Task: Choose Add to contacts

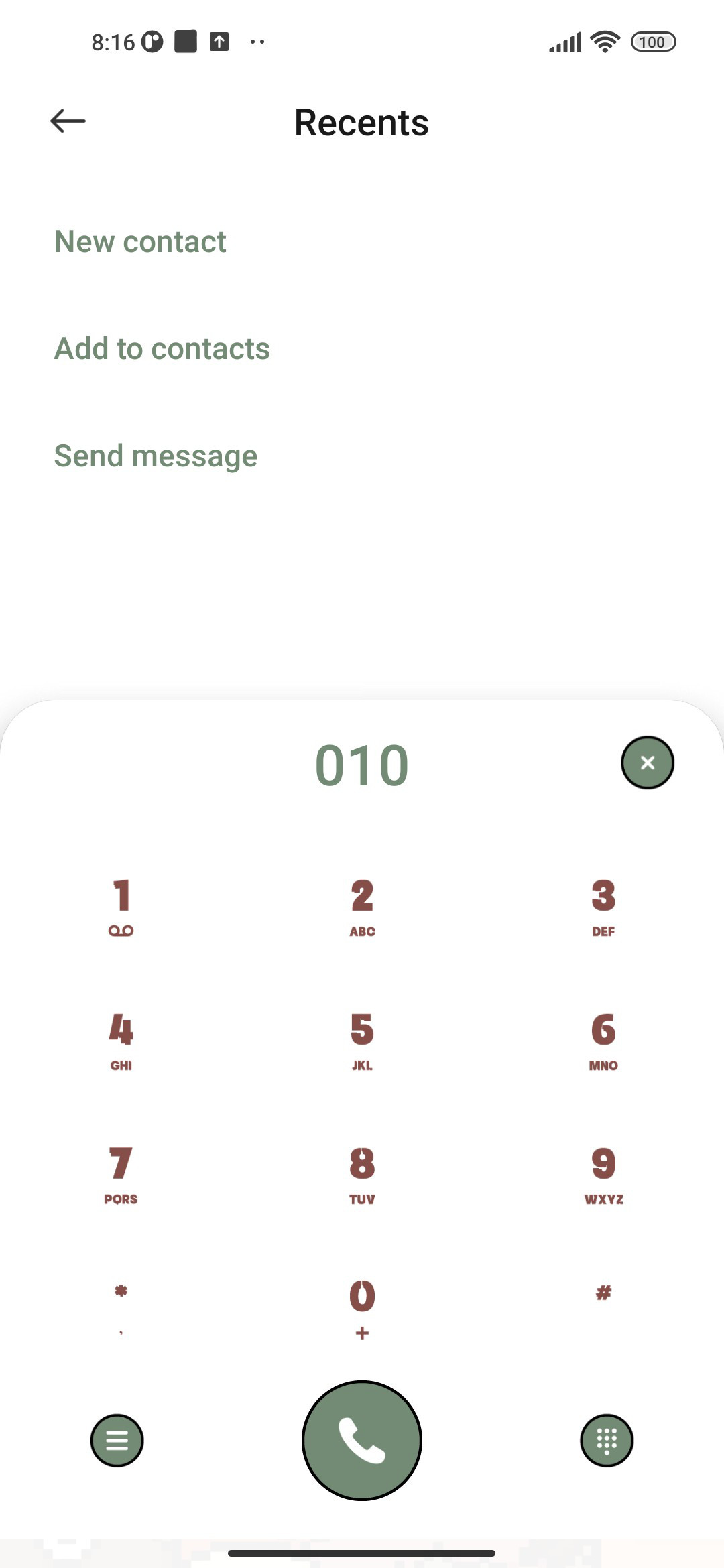Action: point(162,348)
